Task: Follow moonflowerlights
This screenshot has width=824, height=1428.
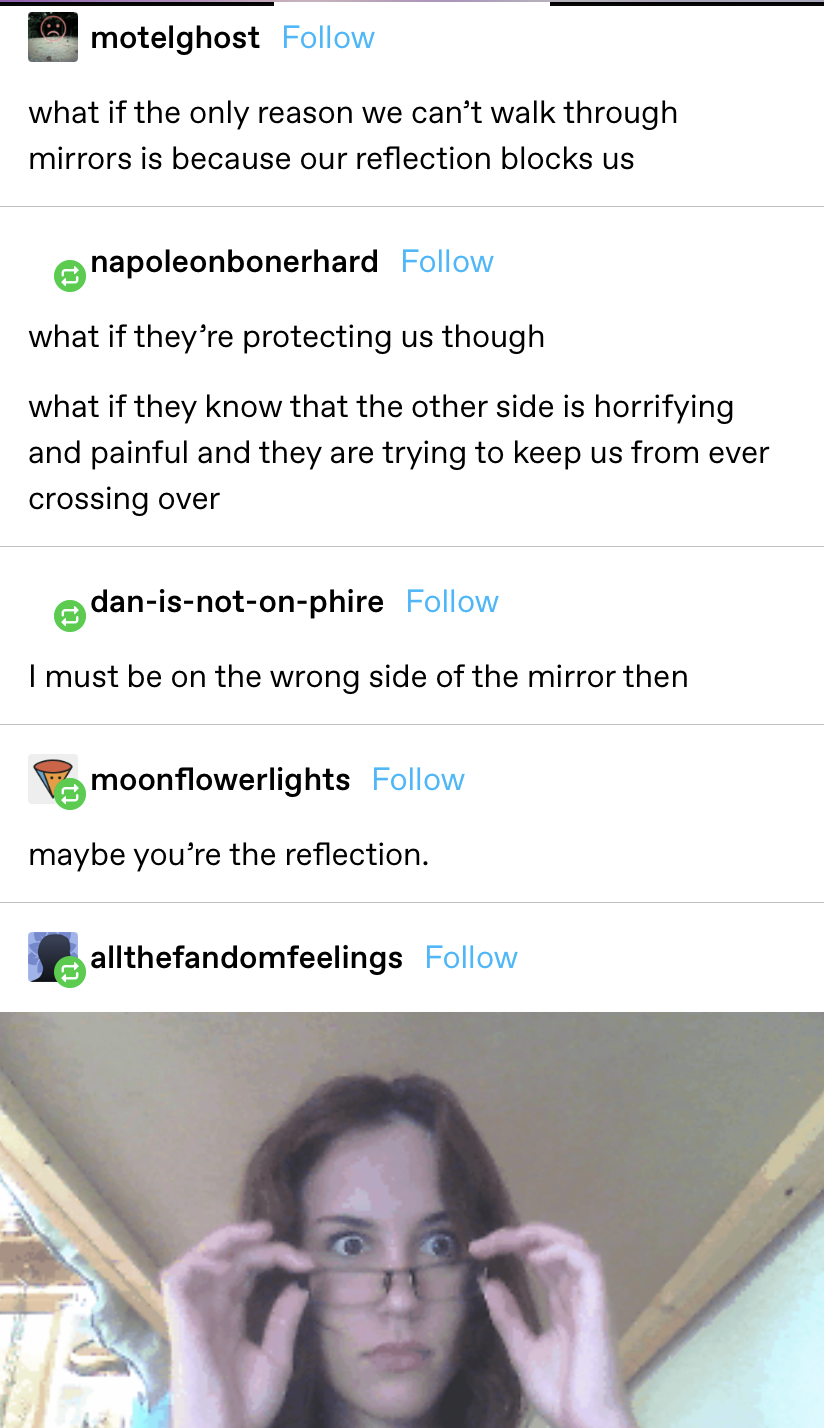Action: coord(418,780)
